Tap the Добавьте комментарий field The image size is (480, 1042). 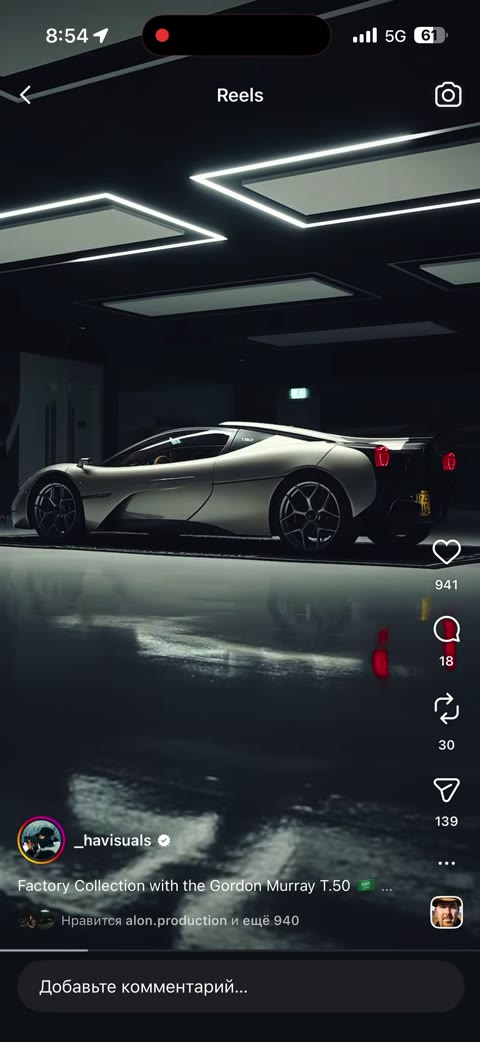click(x=240, y=987)
